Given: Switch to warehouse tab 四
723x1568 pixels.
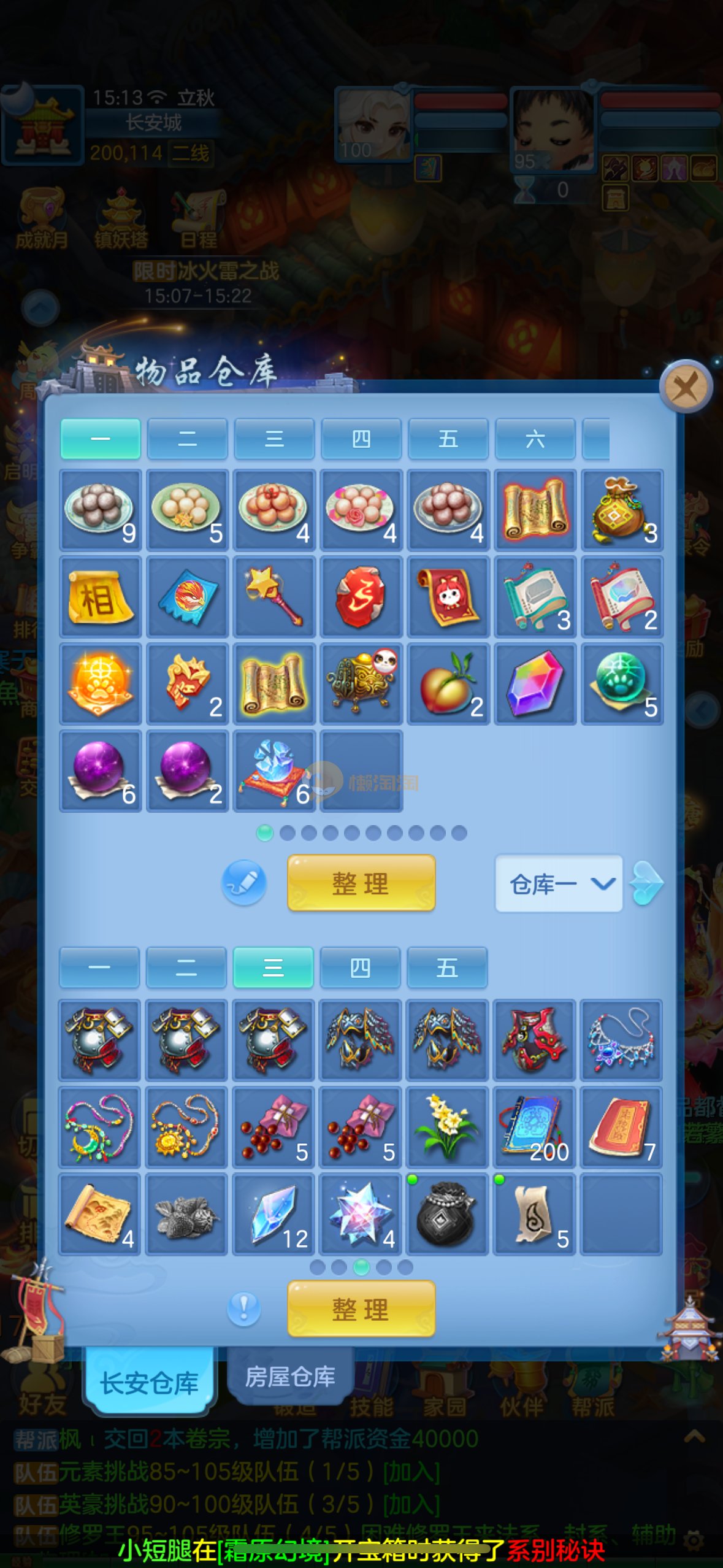Looking at the screenshot, I should pos(361,439).
